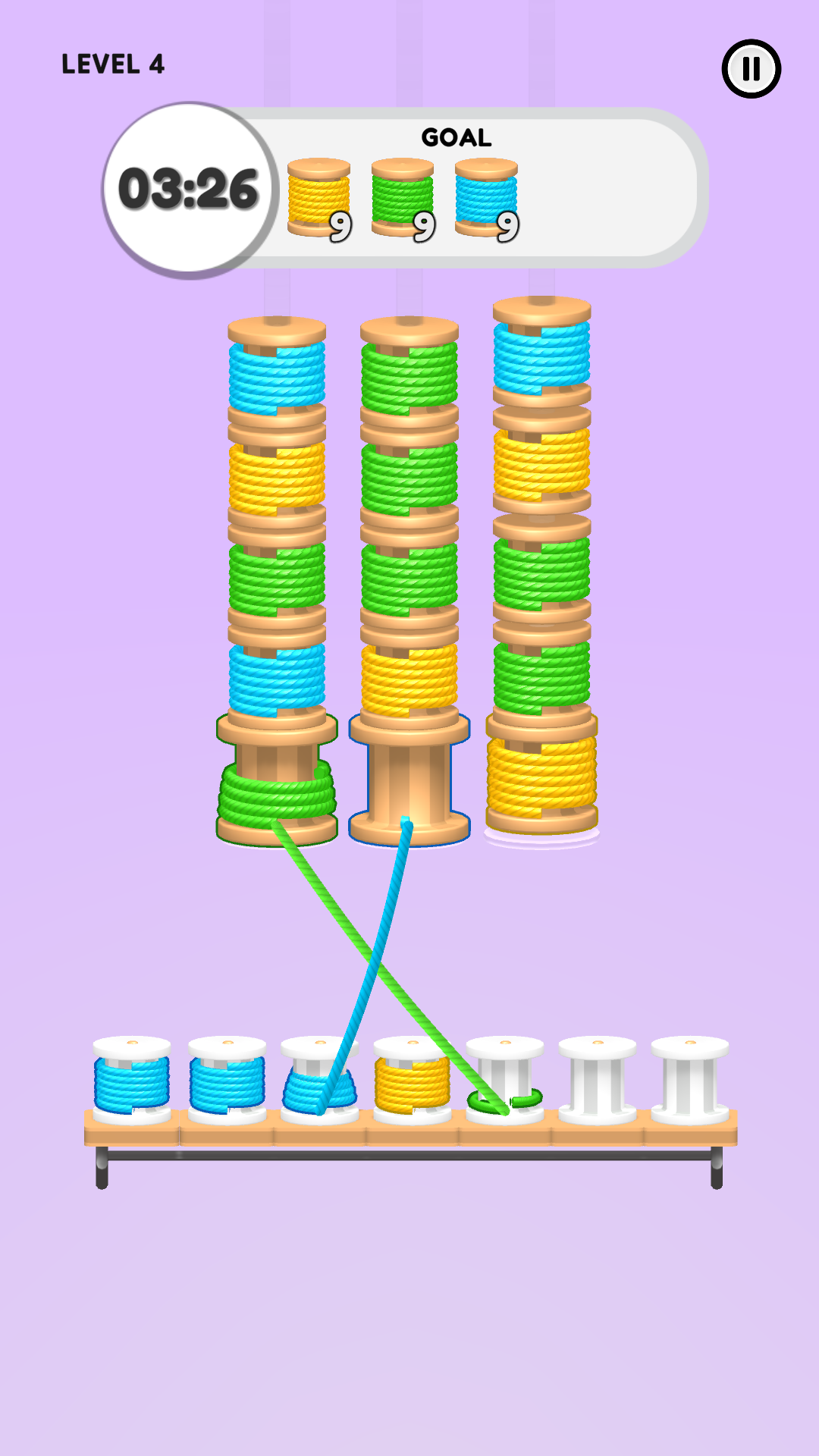
Task: Tap the pause button
Action: coord(750,69)
